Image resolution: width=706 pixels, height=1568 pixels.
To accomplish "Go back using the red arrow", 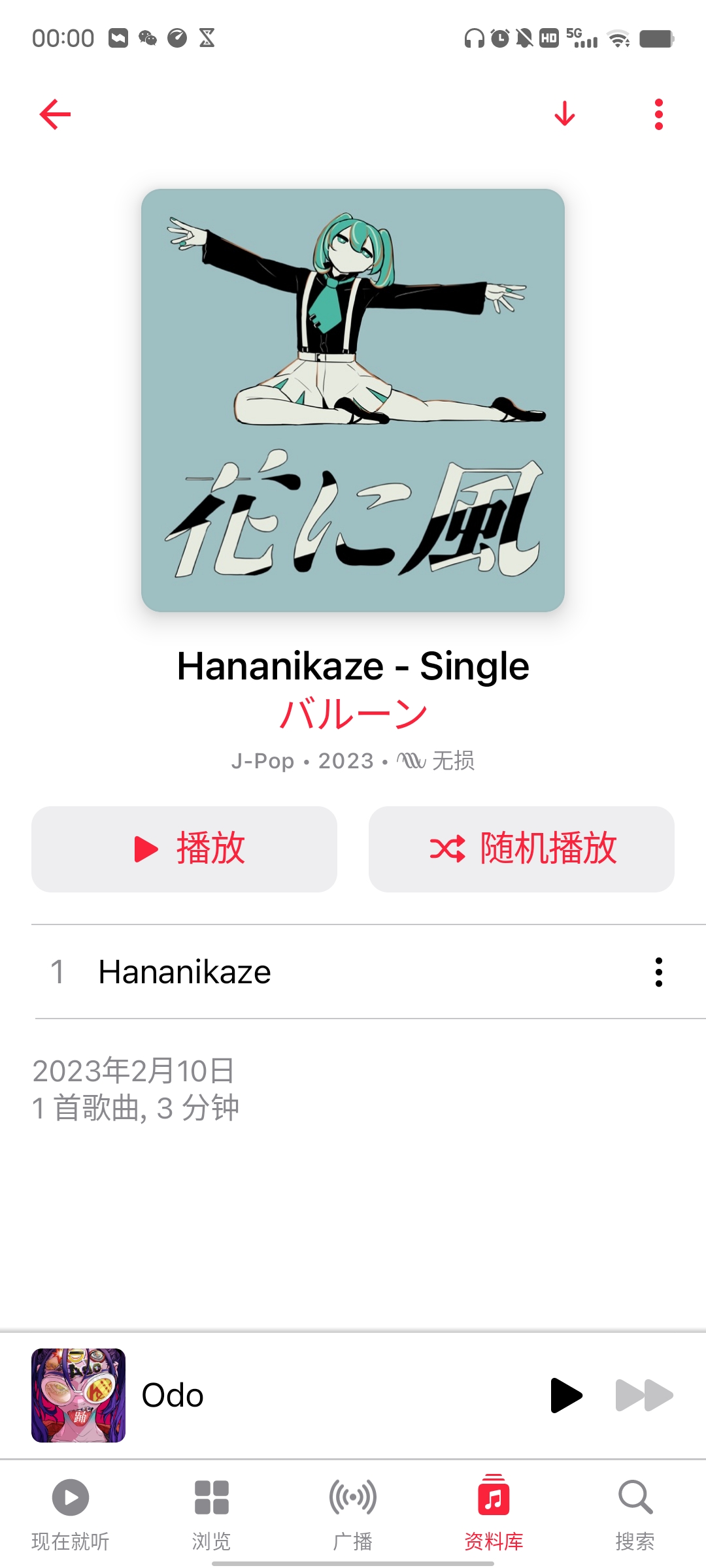I will (x=55, y=115).
